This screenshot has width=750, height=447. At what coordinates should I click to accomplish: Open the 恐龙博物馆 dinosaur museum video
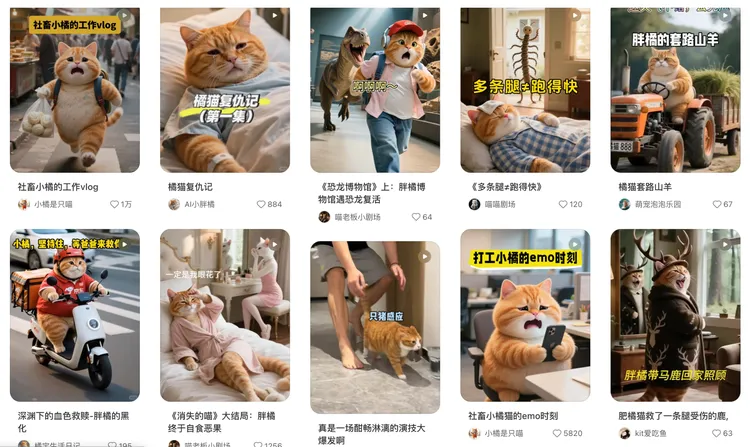click(x=374, y=90)
